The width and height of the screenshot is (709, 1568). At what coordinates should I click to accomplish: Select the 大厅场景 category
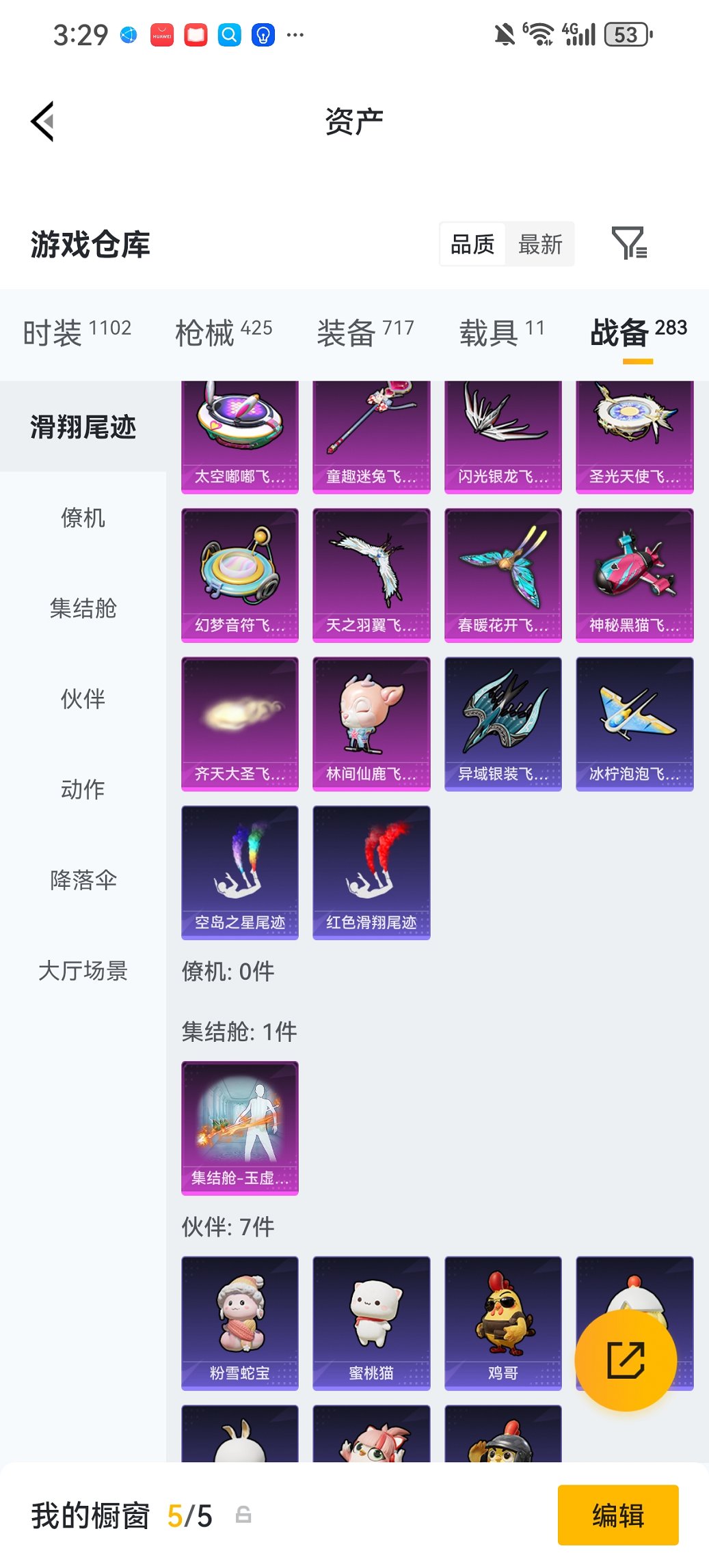tap(83, 972)
